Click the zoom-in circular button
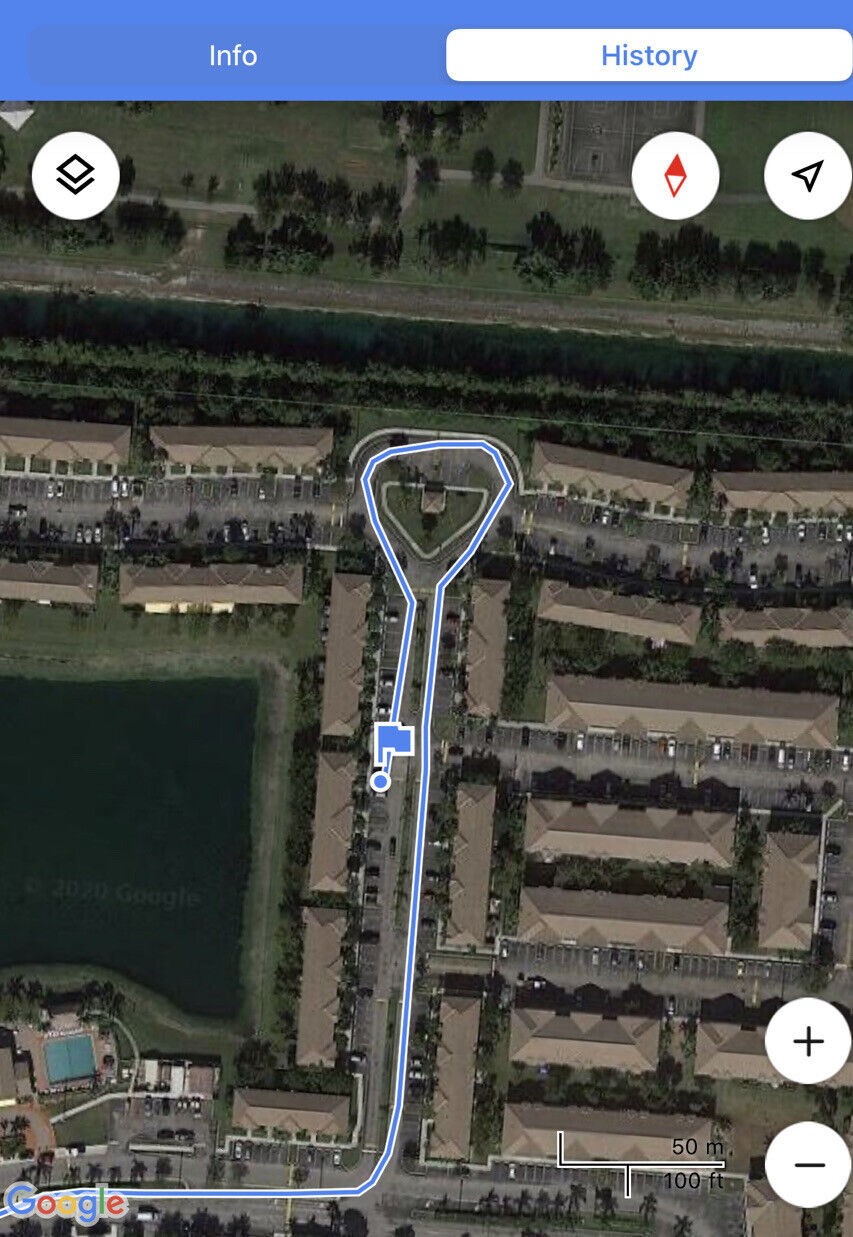Image resolution: width=853 pixels, height=1237 pixels. [x=808, y=1041]
